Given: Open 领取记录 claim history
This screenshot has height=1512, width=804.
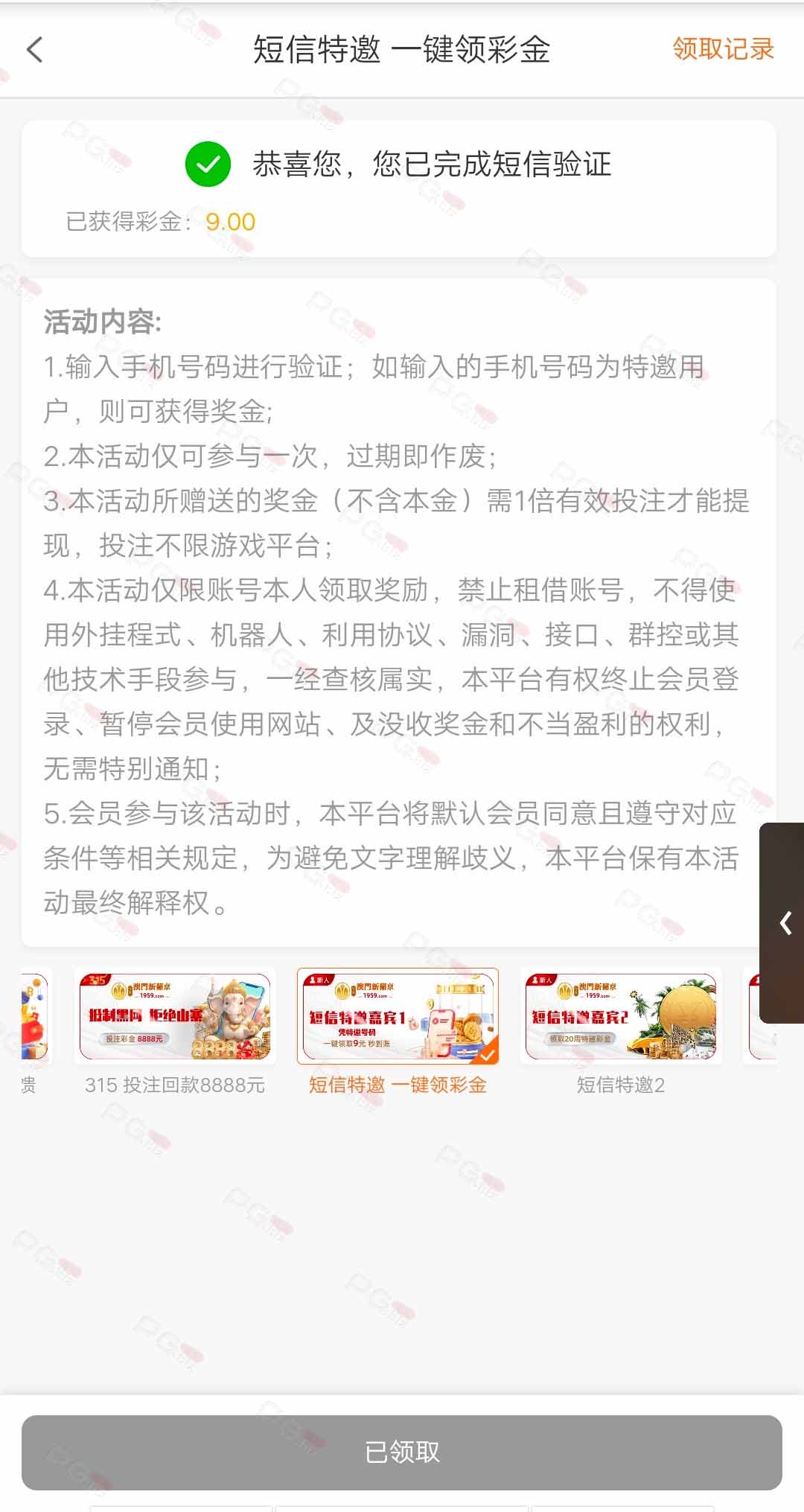Looking at the screenshot, I should point(722,49).
